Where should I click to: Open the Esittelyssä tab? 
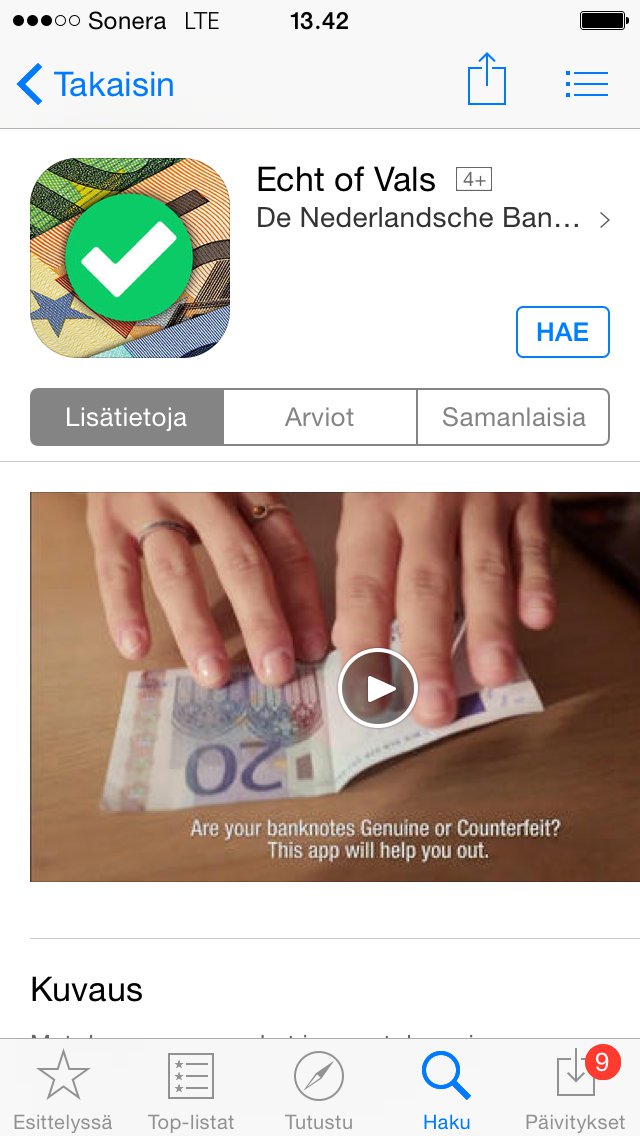coord(62,1088)
